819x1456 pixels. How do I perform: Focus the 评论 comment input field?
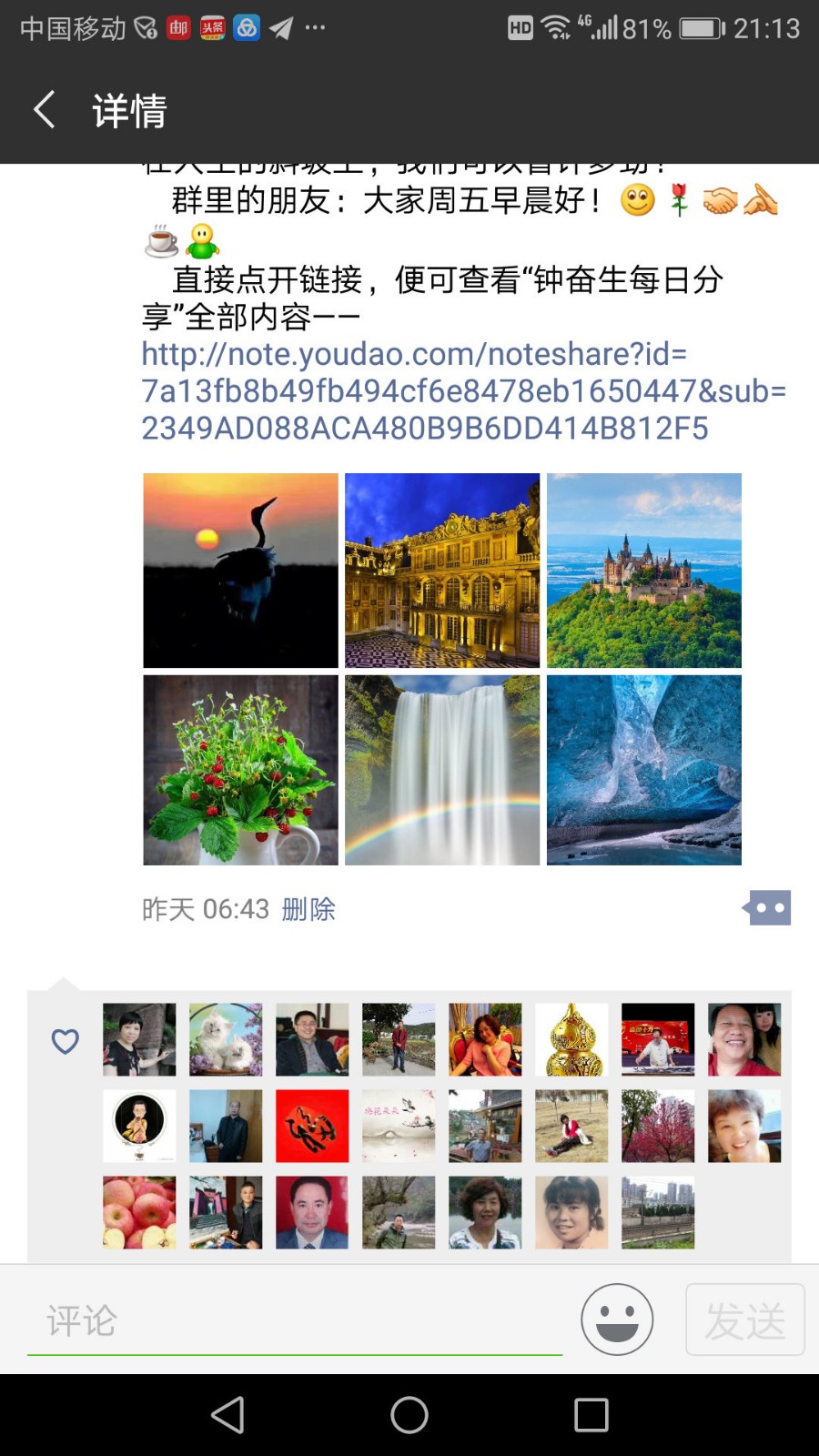pos(293,1320)
